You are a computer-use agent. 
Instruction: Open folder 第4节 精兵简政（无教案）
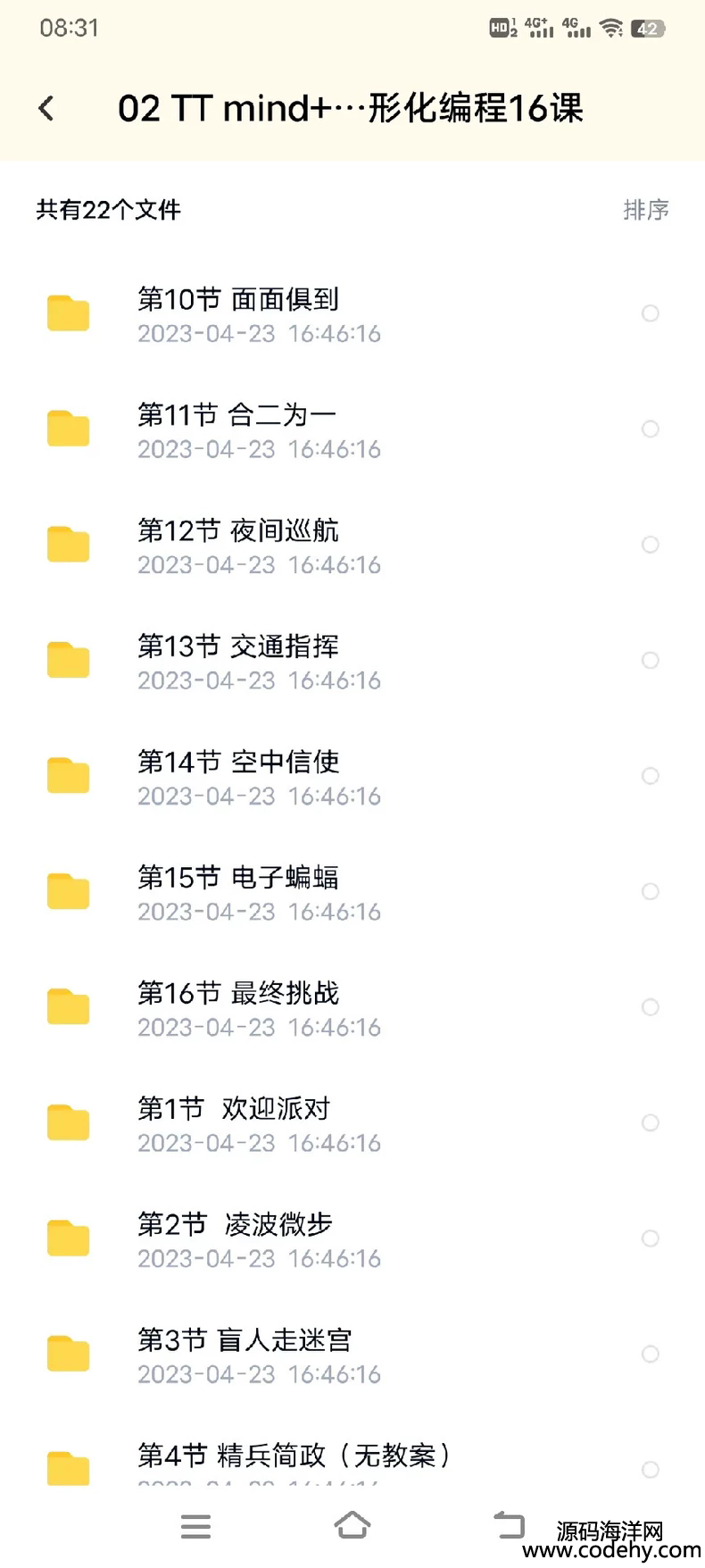pos(352,1449)
